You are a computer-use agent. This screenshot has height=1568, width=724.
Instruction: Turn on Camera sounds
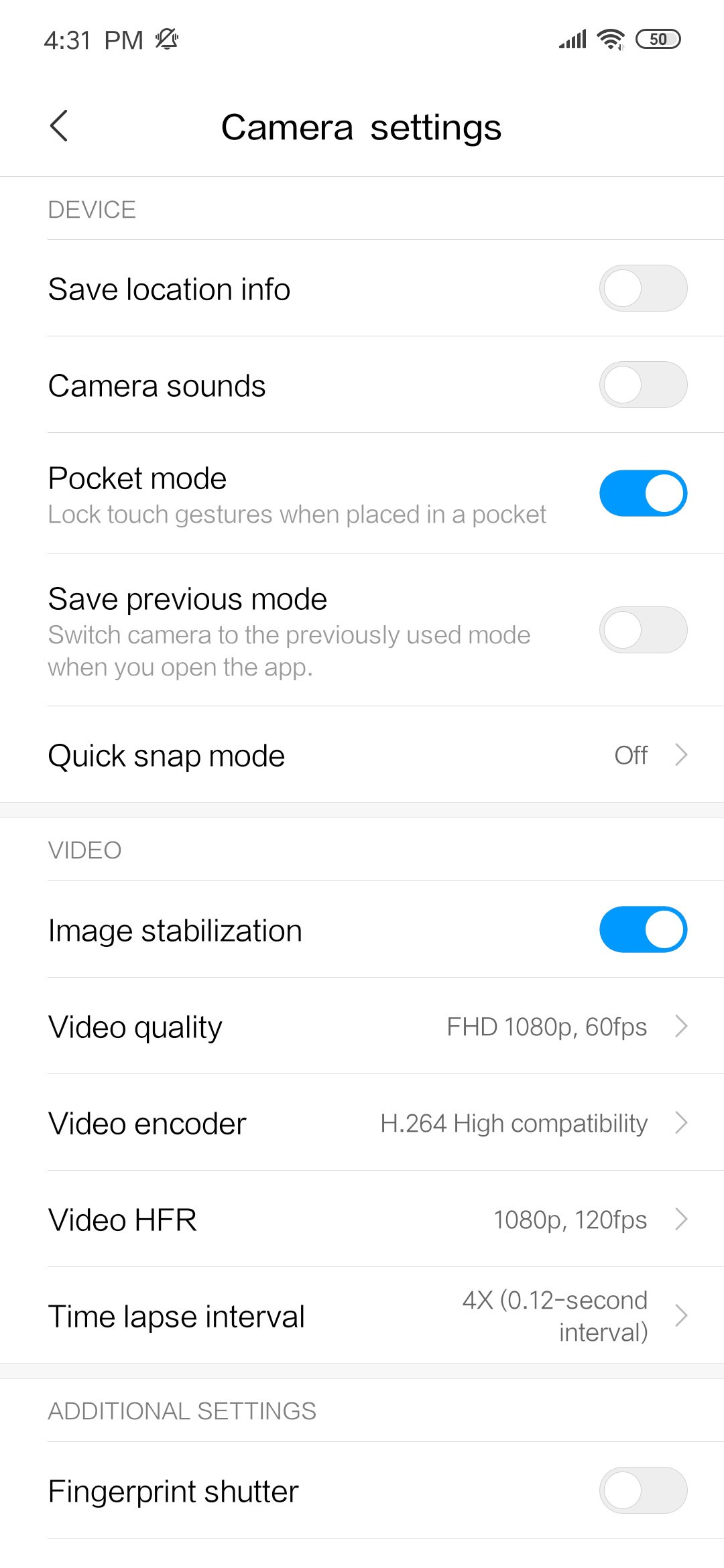pos(642,385)
